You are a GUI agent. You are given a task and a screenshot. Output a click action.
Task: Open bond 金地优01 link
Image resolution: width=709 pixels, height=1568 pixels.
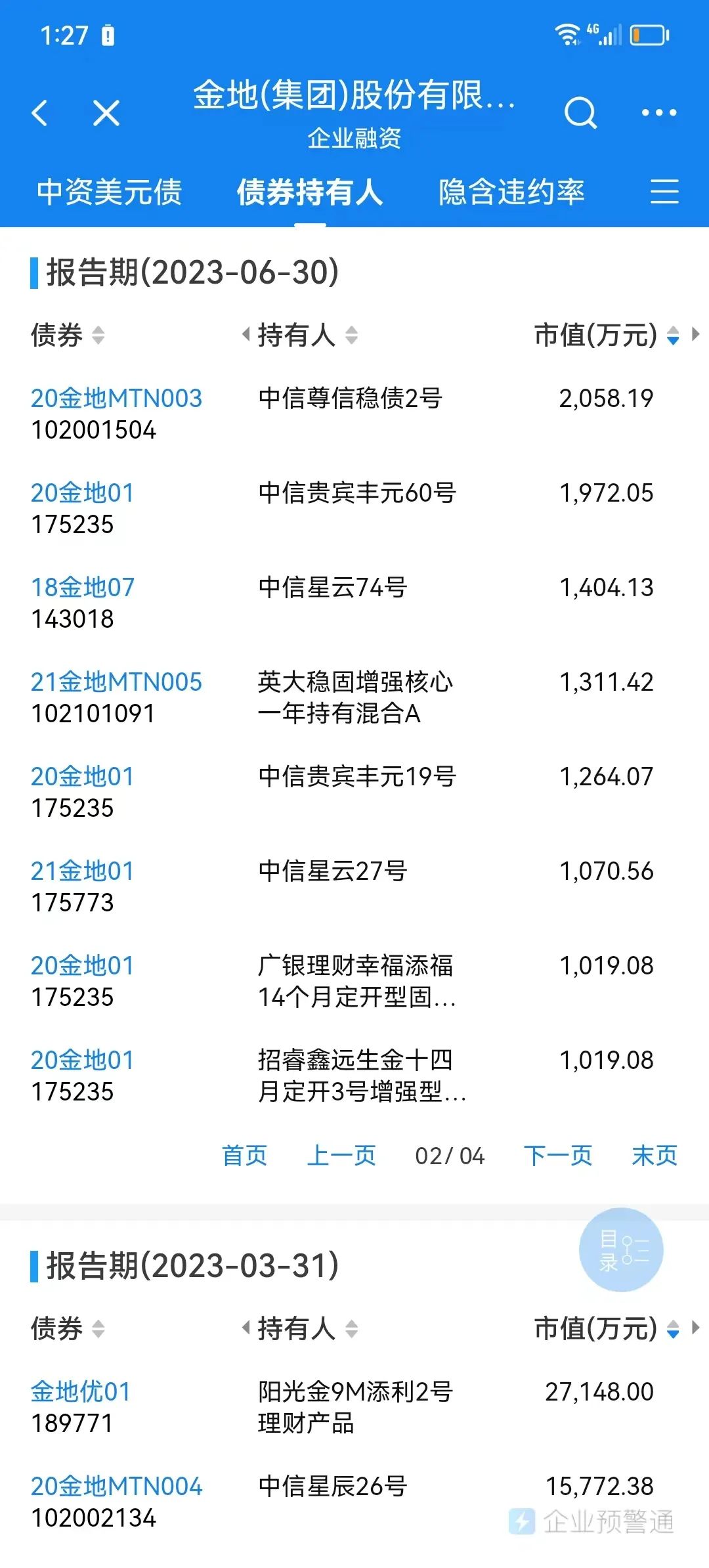[81, 1392]
